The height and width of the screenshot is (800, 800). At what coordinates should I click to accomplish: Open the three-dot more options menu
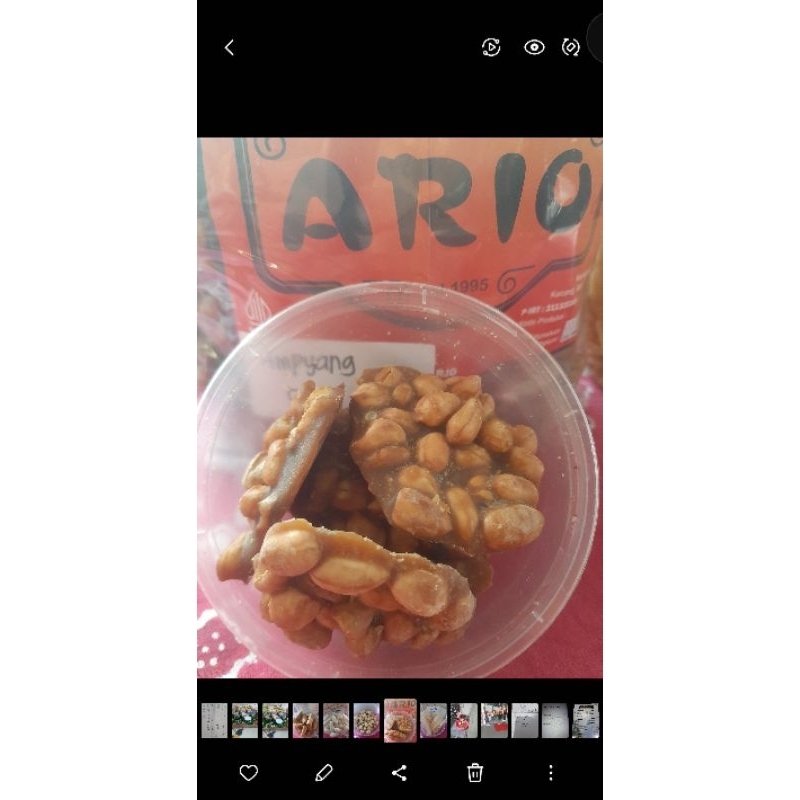[551, 772]
